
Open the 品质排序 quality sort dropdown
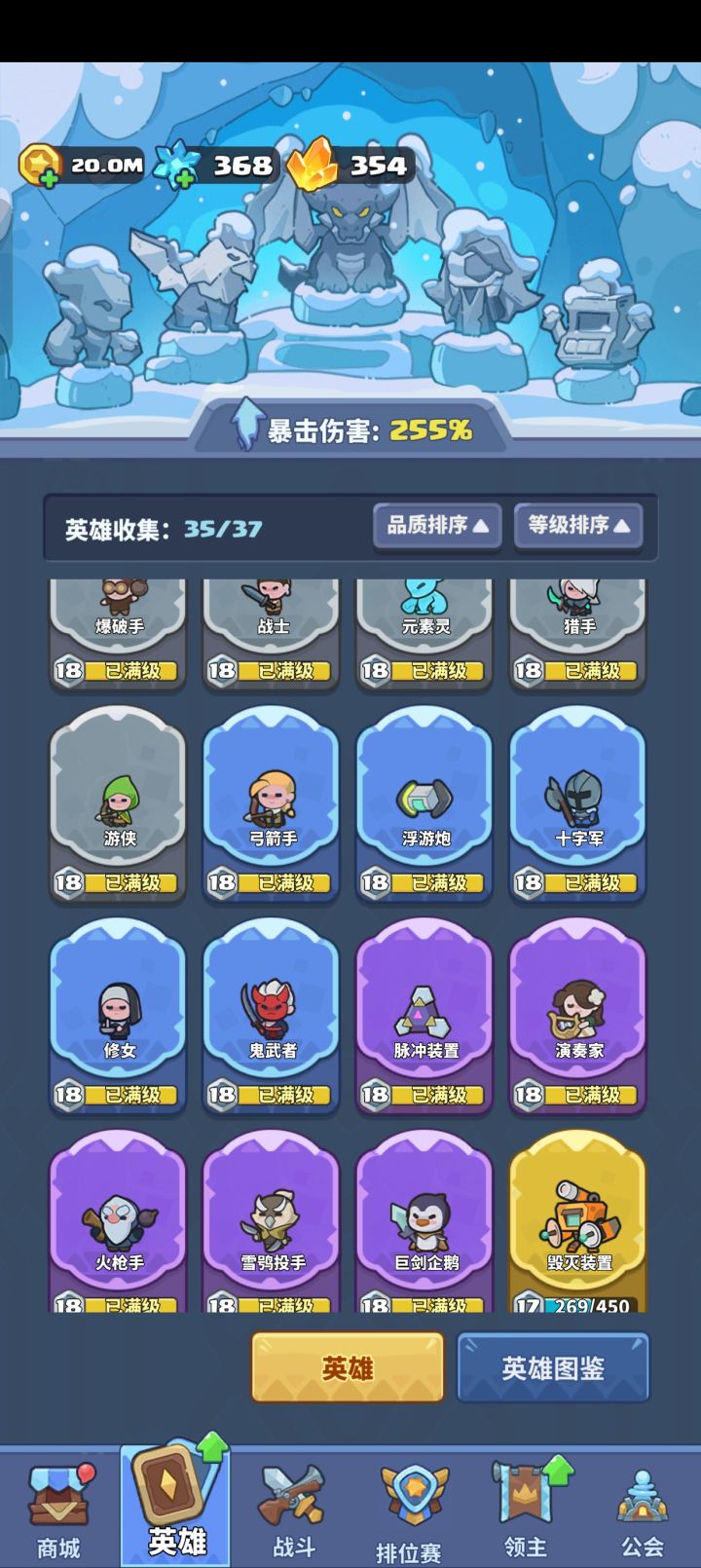[x=436, y=526]
